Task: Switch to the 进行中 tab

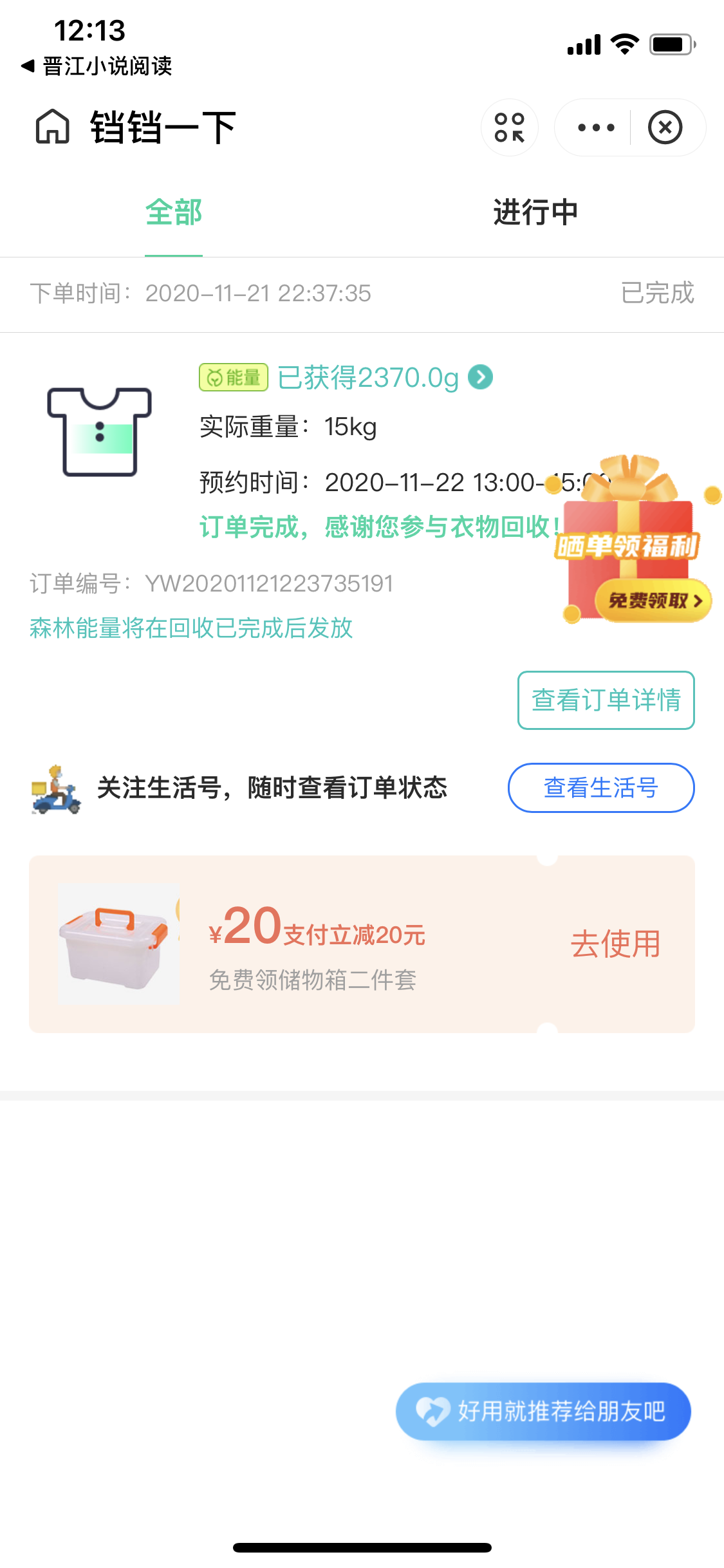Action: point(535,212)
